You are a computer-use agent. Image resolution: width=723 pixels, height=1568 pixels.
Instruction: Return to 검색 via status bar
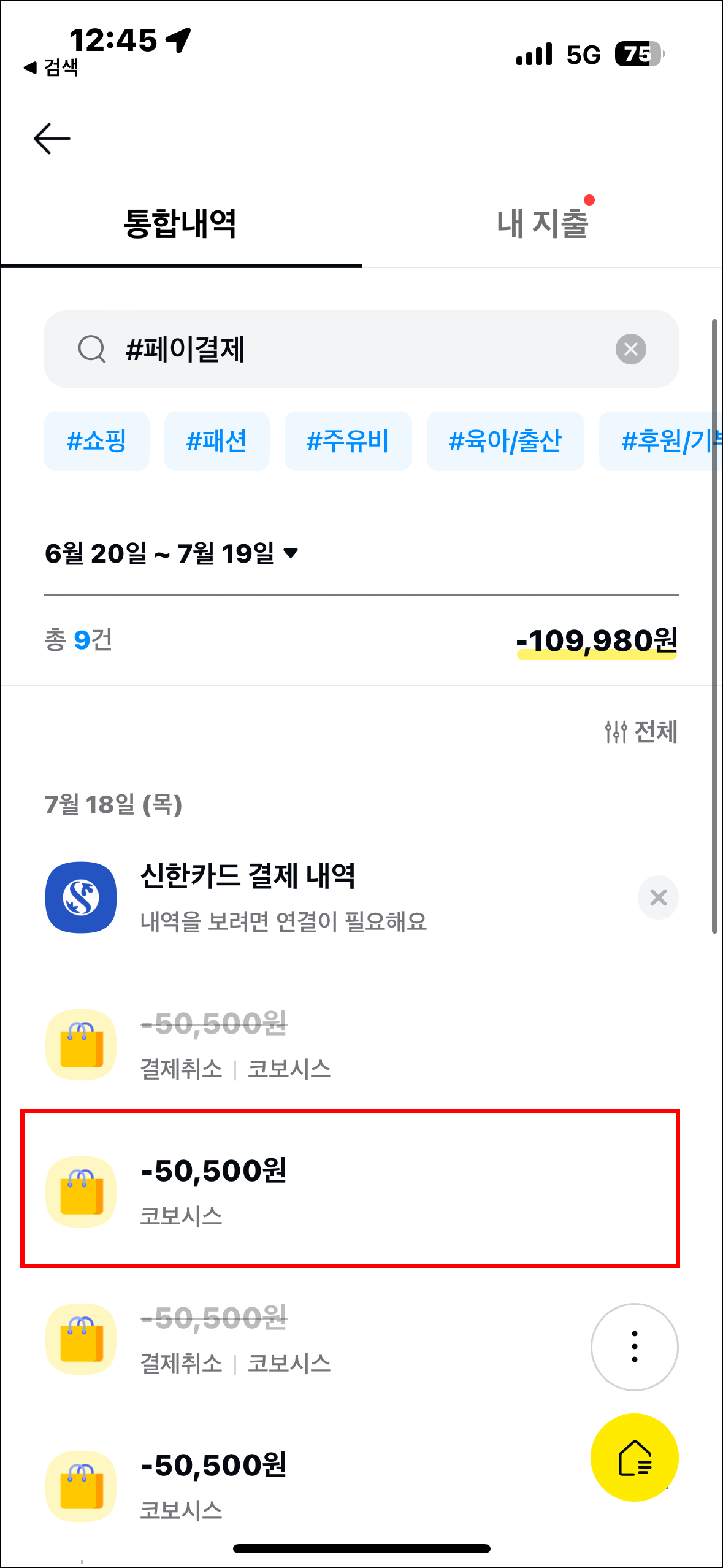pos(52,67)
